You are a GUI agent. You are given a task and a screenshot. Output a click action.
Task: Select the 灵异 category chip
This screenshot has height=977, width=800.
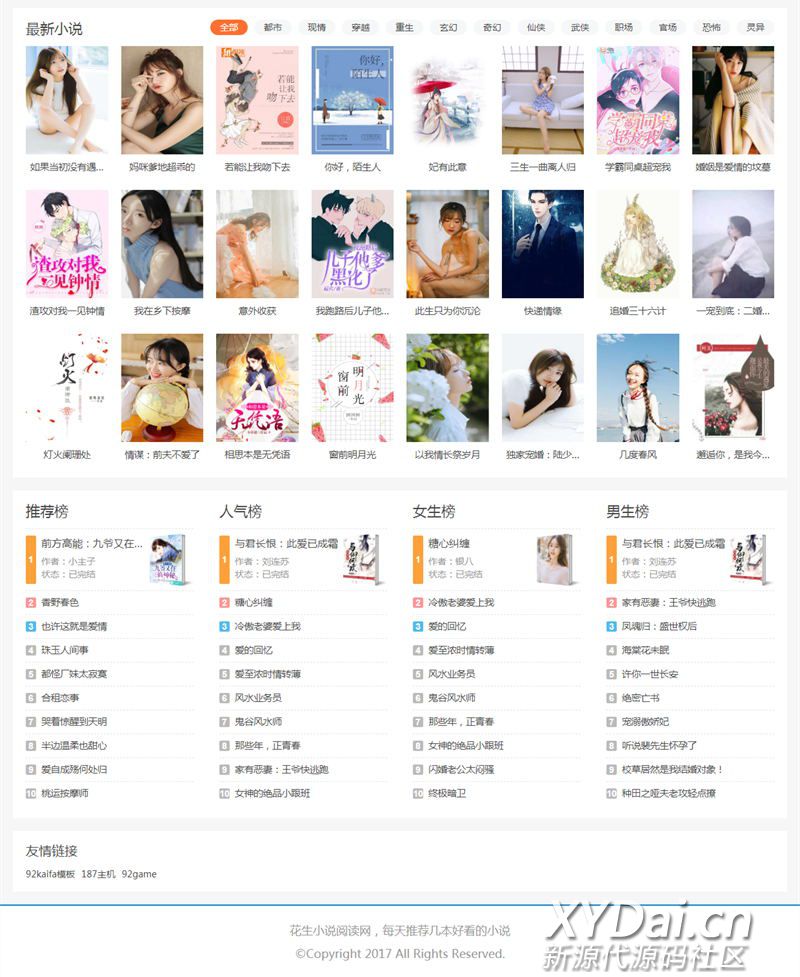pos(755,27)
